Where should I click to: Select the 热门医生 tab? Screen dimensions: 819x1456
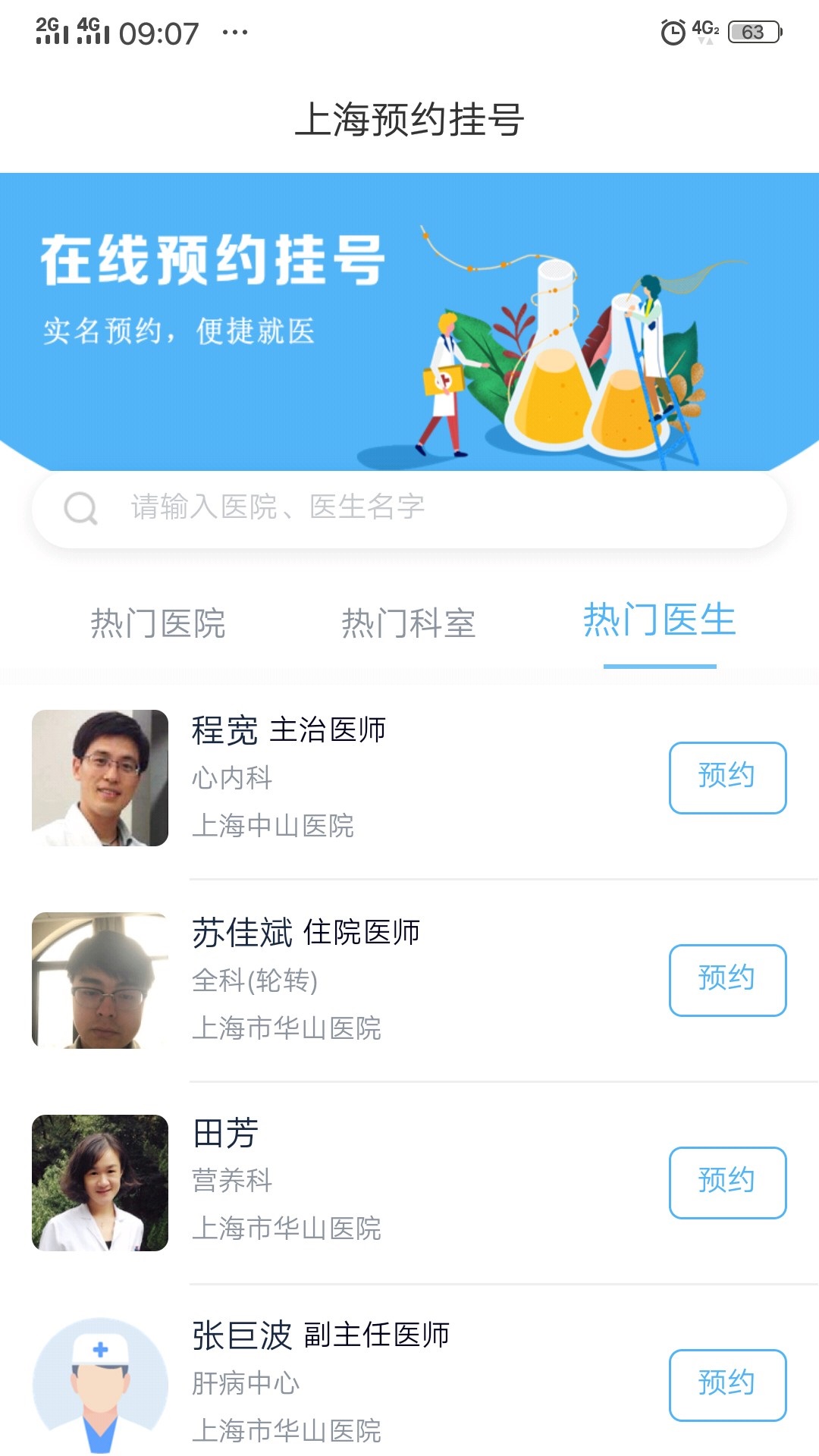click(x=659, y=623)
